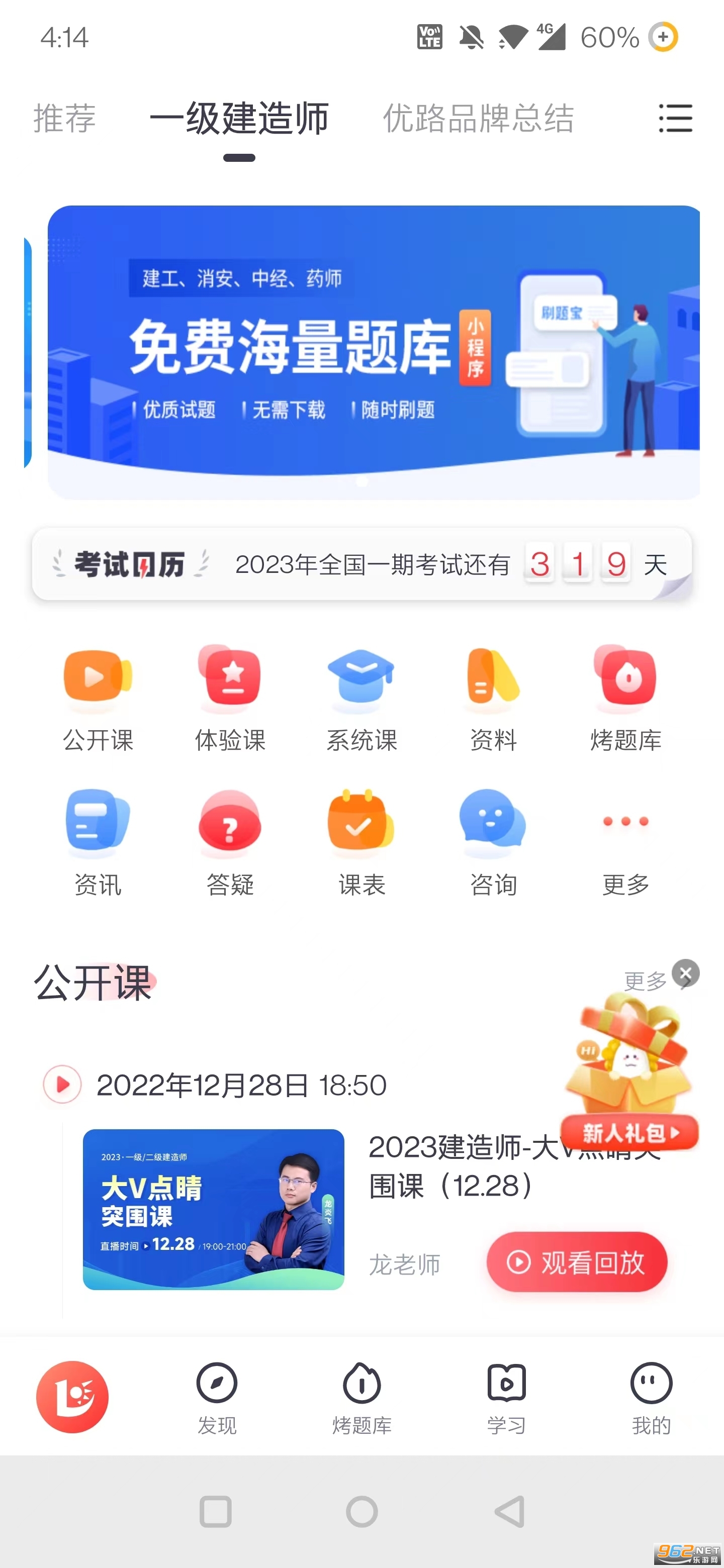Open 咨询 consultation chat
Screen dimensions: 724x1568
(x=493, y=842)
